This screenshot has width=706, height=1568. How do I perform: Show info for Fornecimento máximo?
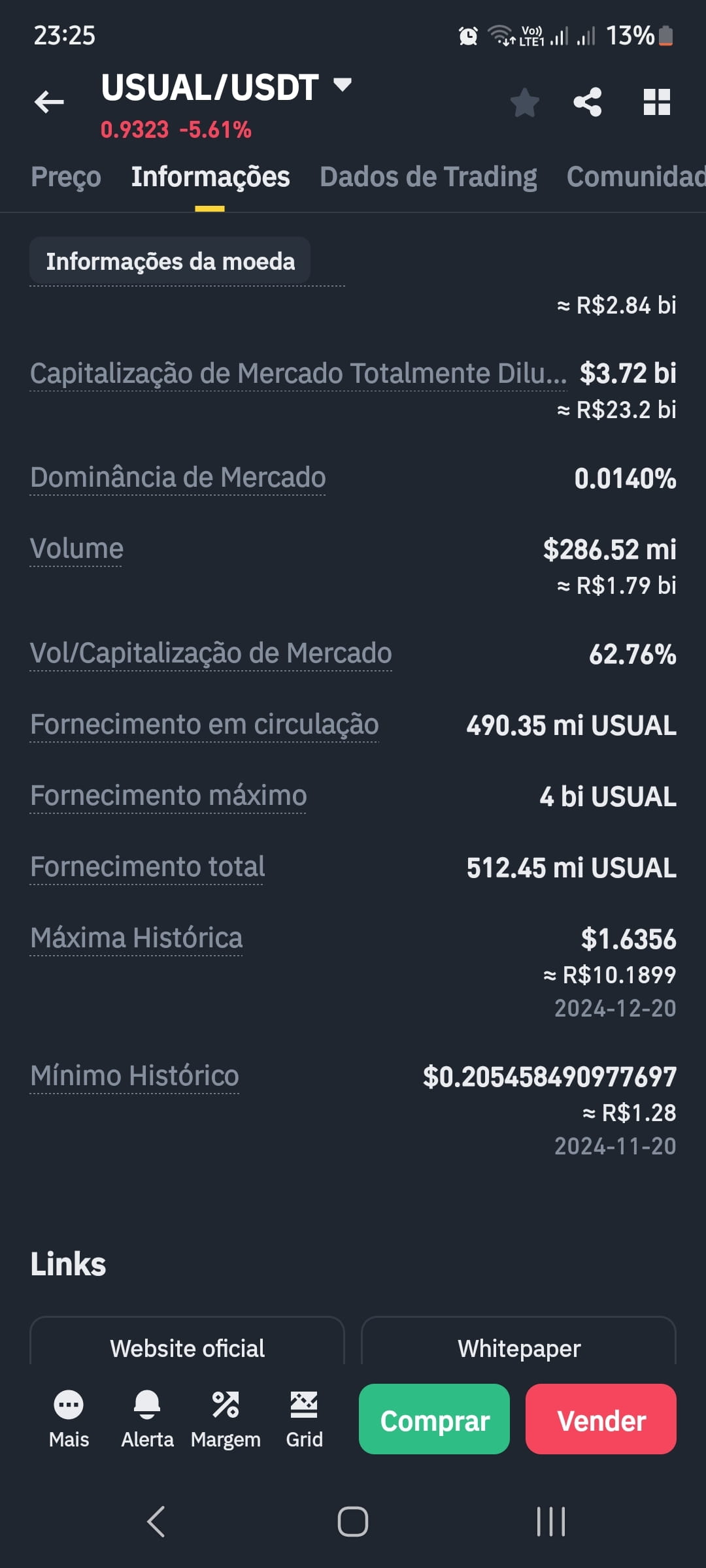[168, 796]
